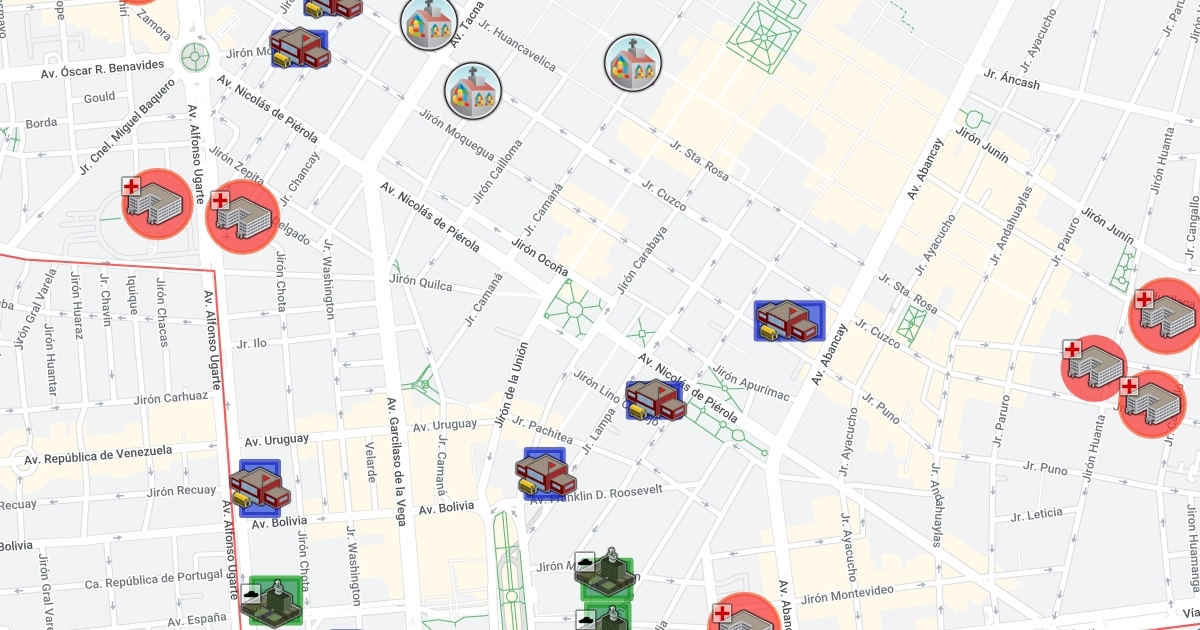Select the fire station at Av. Bolivia and Alfonso Ugarte
Image resolution: width=1200 pixels, height=630 pixels.
click(262, 487)
